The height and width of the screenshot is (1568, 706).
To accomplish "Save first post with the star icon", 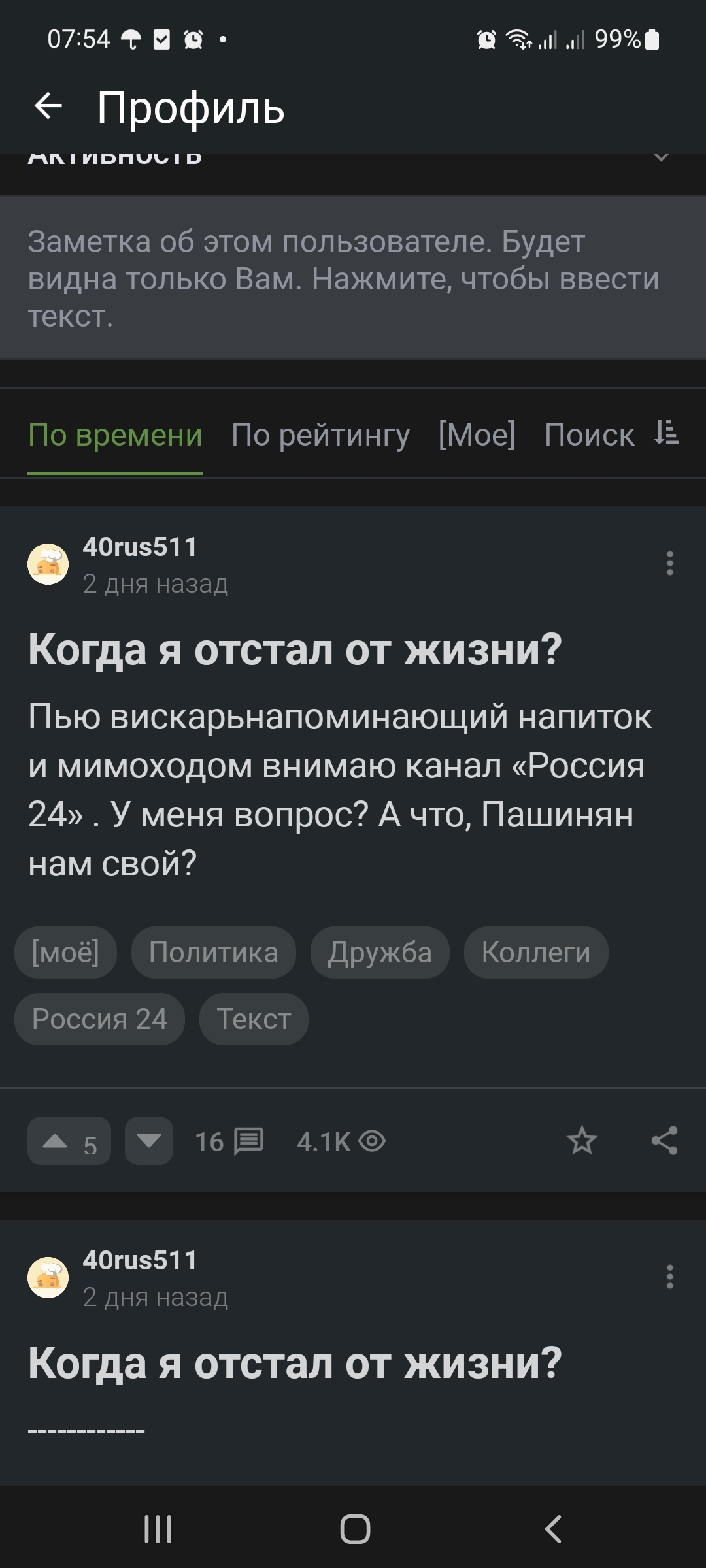I will tap(581, 1141).
